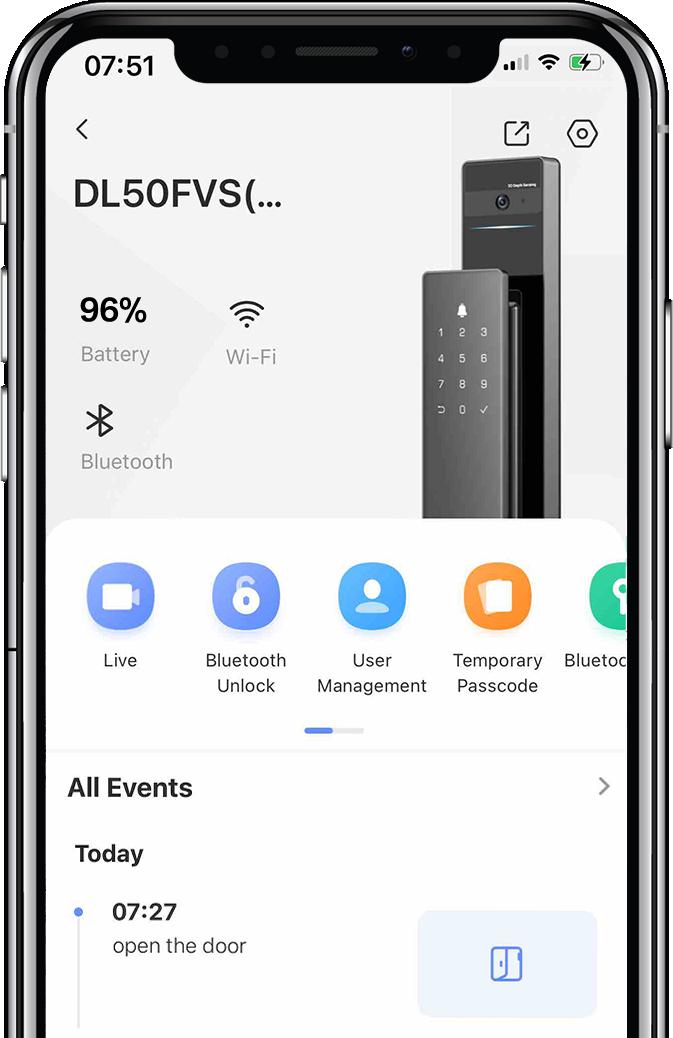Tap the shortcut page indicator
This screenshot has width=673, height=1038.
334,731
